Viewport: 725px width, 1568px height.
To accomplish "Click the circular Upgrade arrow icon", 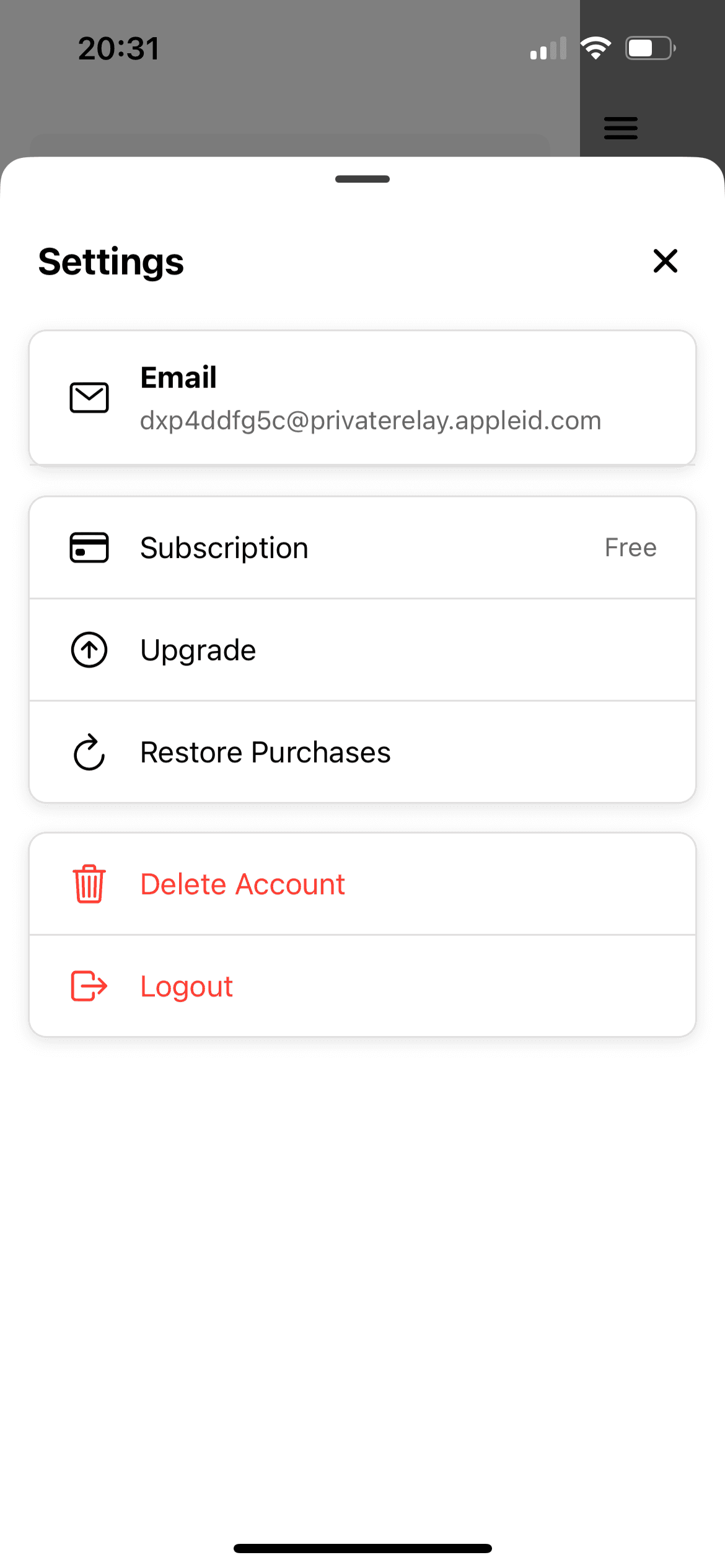I will click(89, 650).
